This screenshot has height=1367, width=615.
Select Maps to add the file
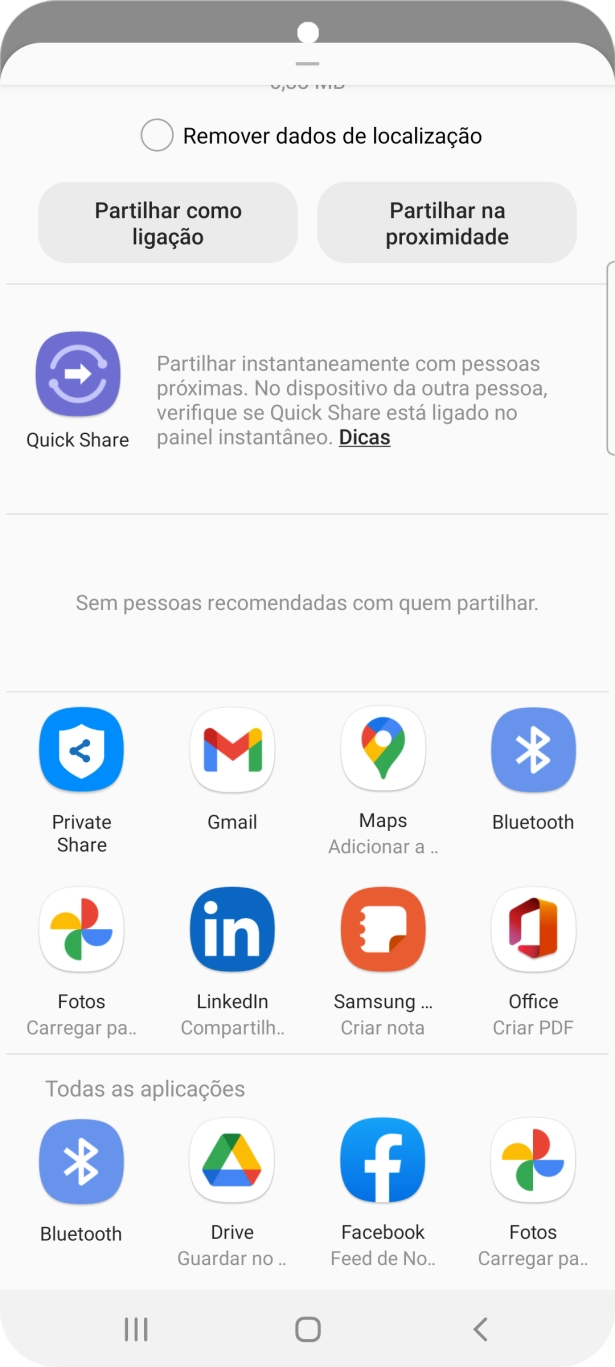(383, 751)
